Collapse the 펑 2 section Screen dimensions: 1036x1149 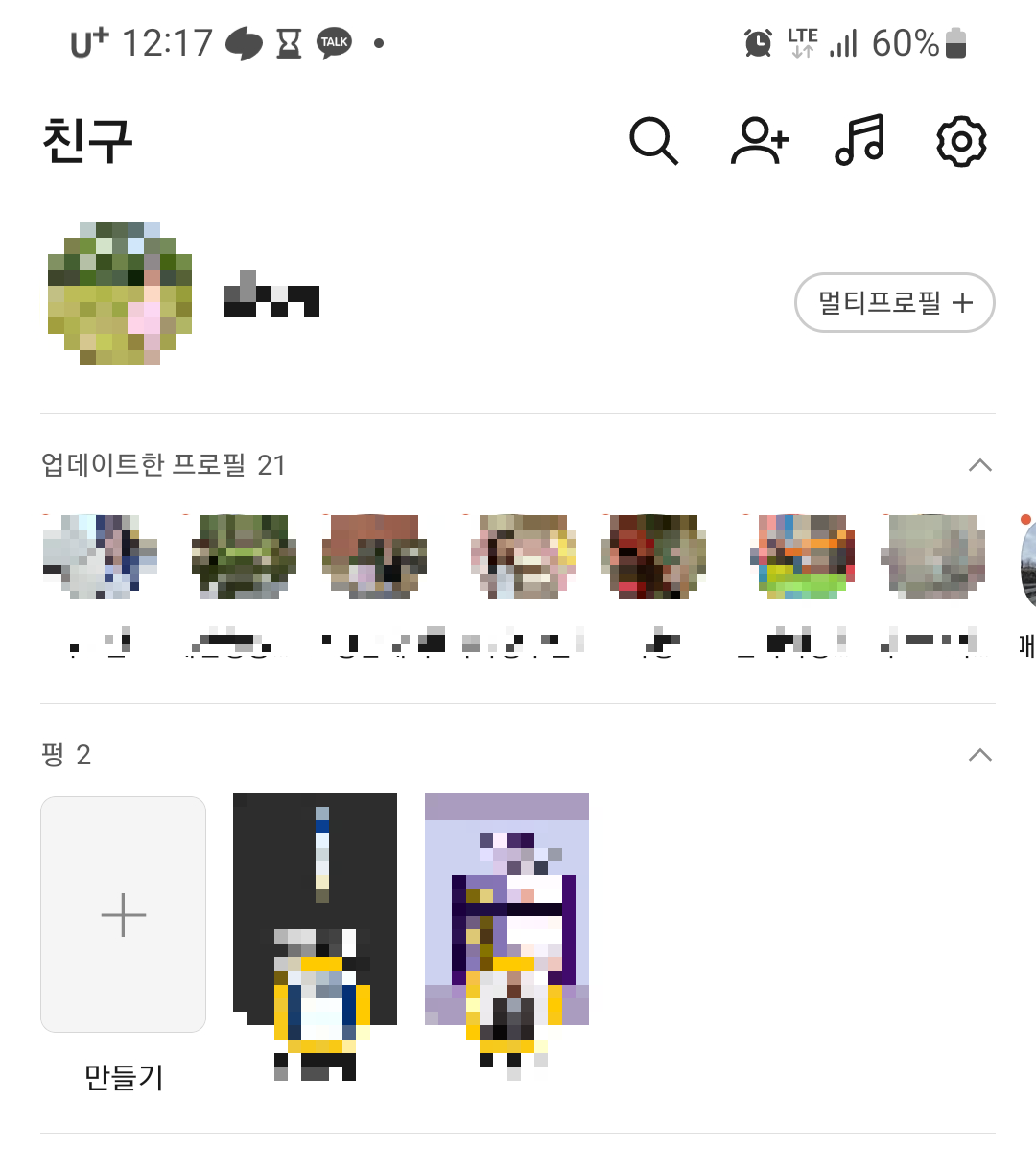pyautogui.click(x=979, y=755)
